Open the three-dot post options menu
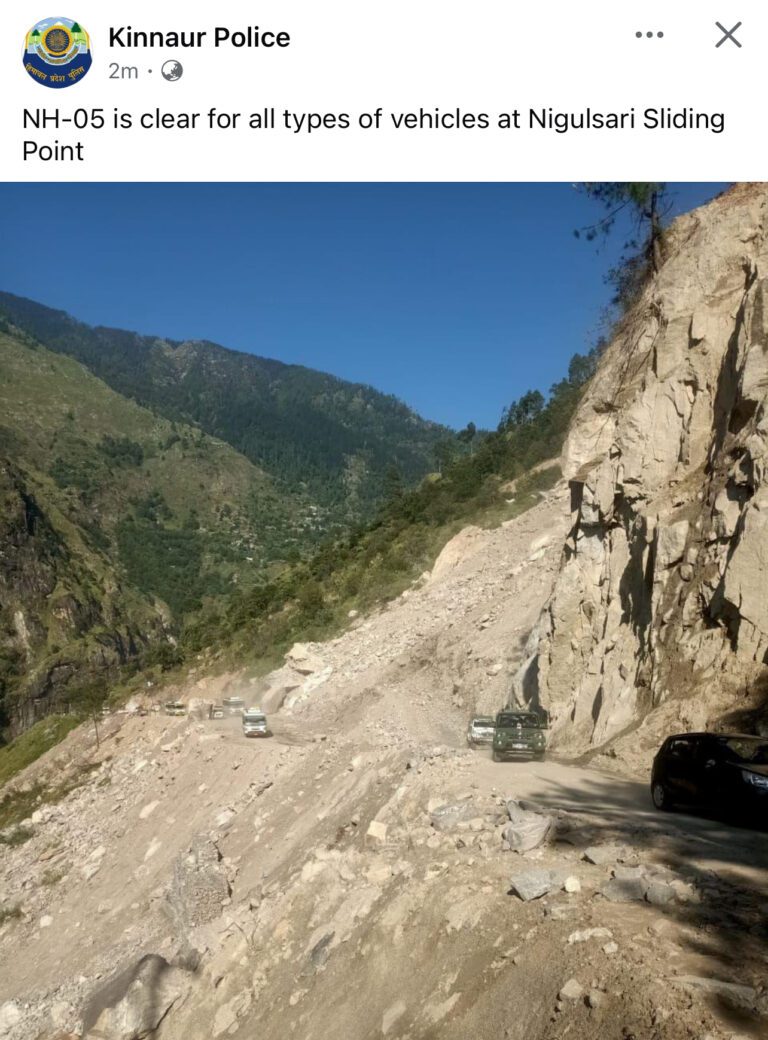768x1040 pixels. [649, 35]
